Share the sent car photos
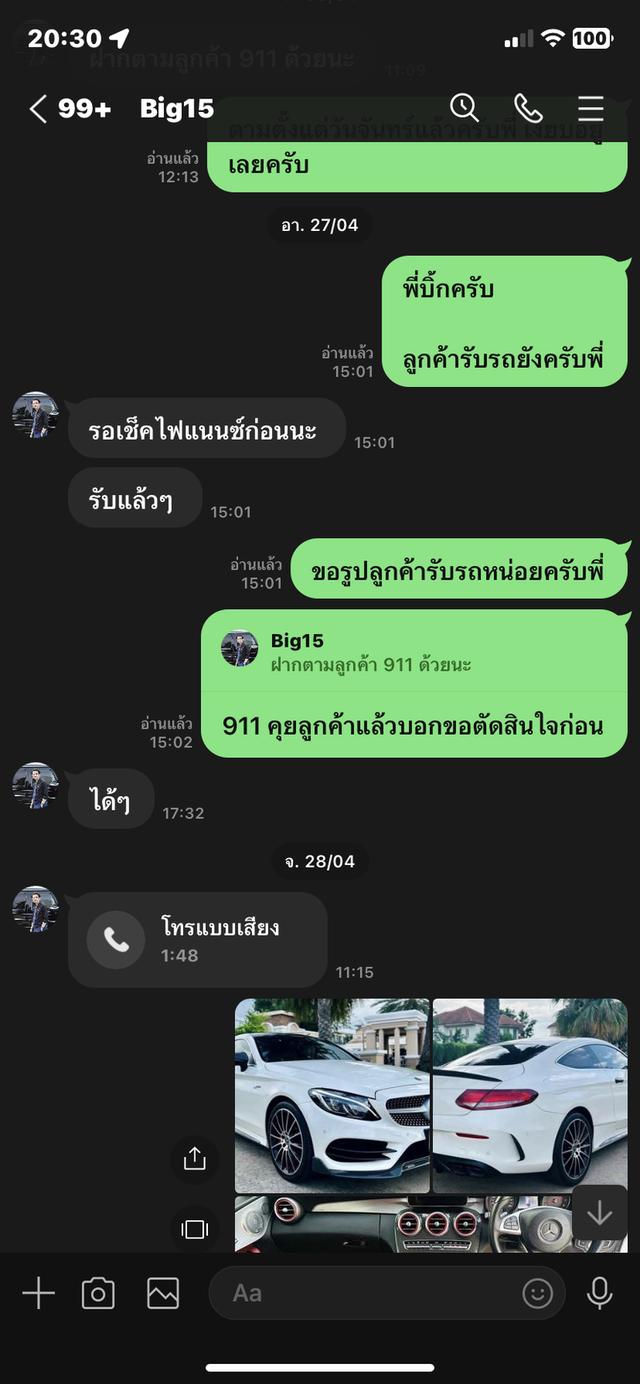The image size is (640, 1384). coord(195,1158)
